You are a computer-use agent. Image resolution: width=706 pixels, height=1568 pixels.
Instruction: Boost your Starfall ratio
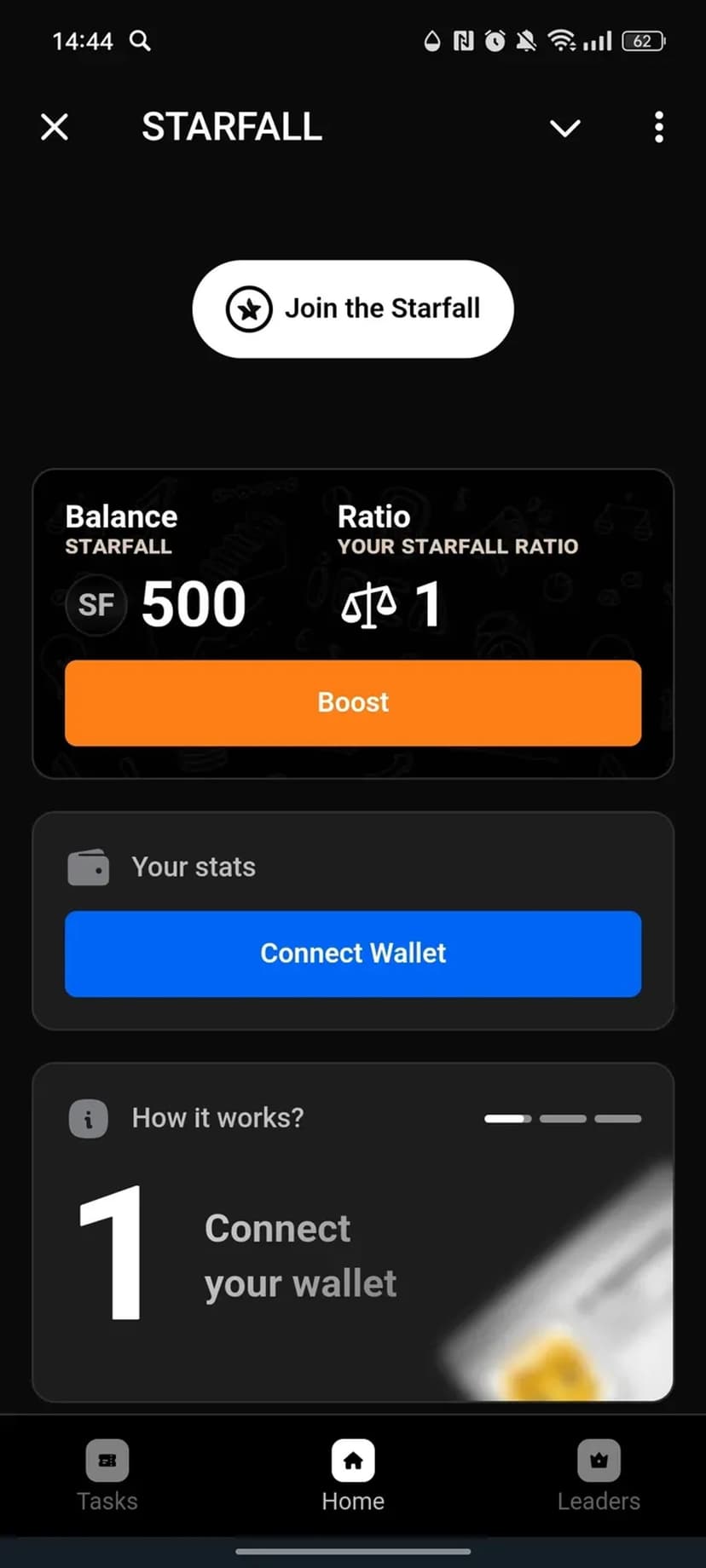pos(353,702)
